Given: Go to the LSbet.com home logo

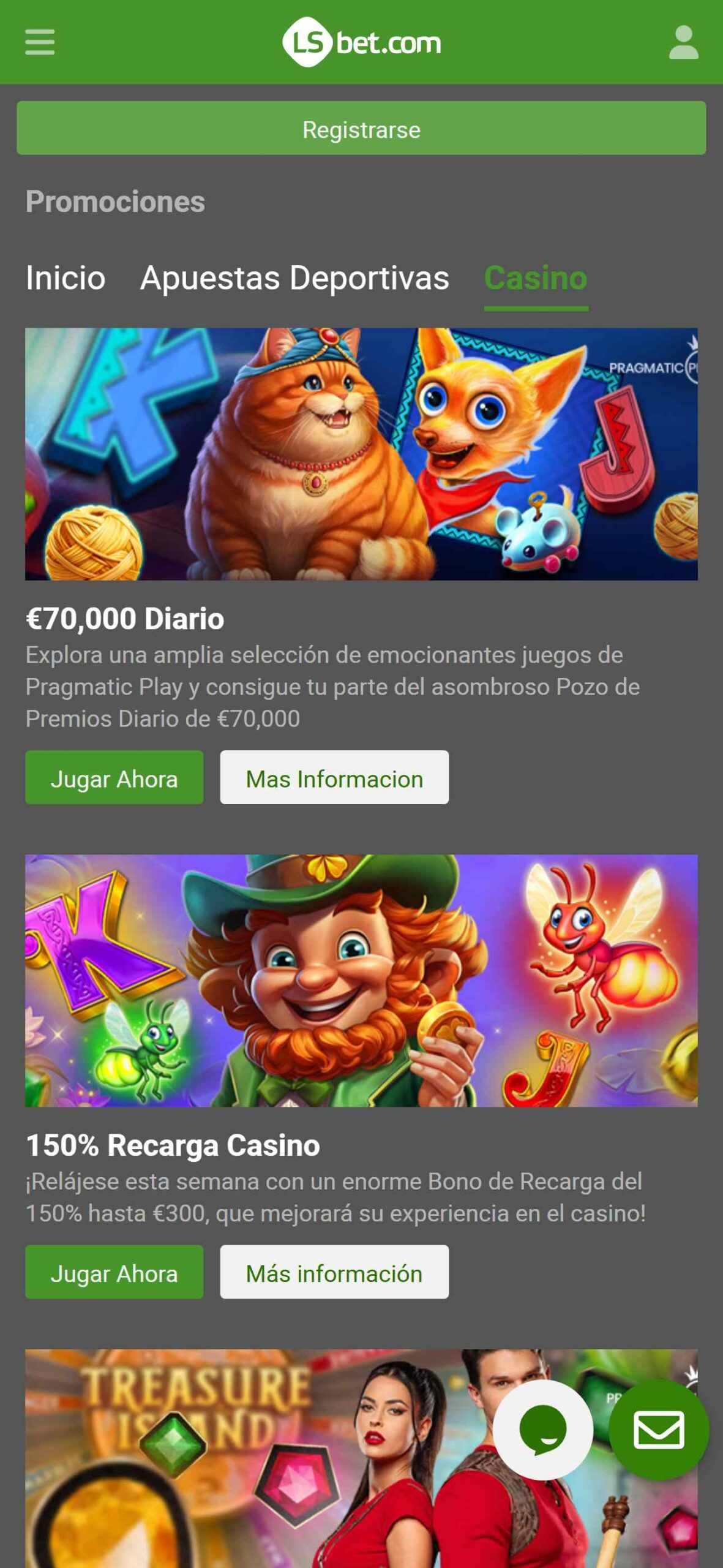Looking at the screenshot, I should (x=361, y=42).
